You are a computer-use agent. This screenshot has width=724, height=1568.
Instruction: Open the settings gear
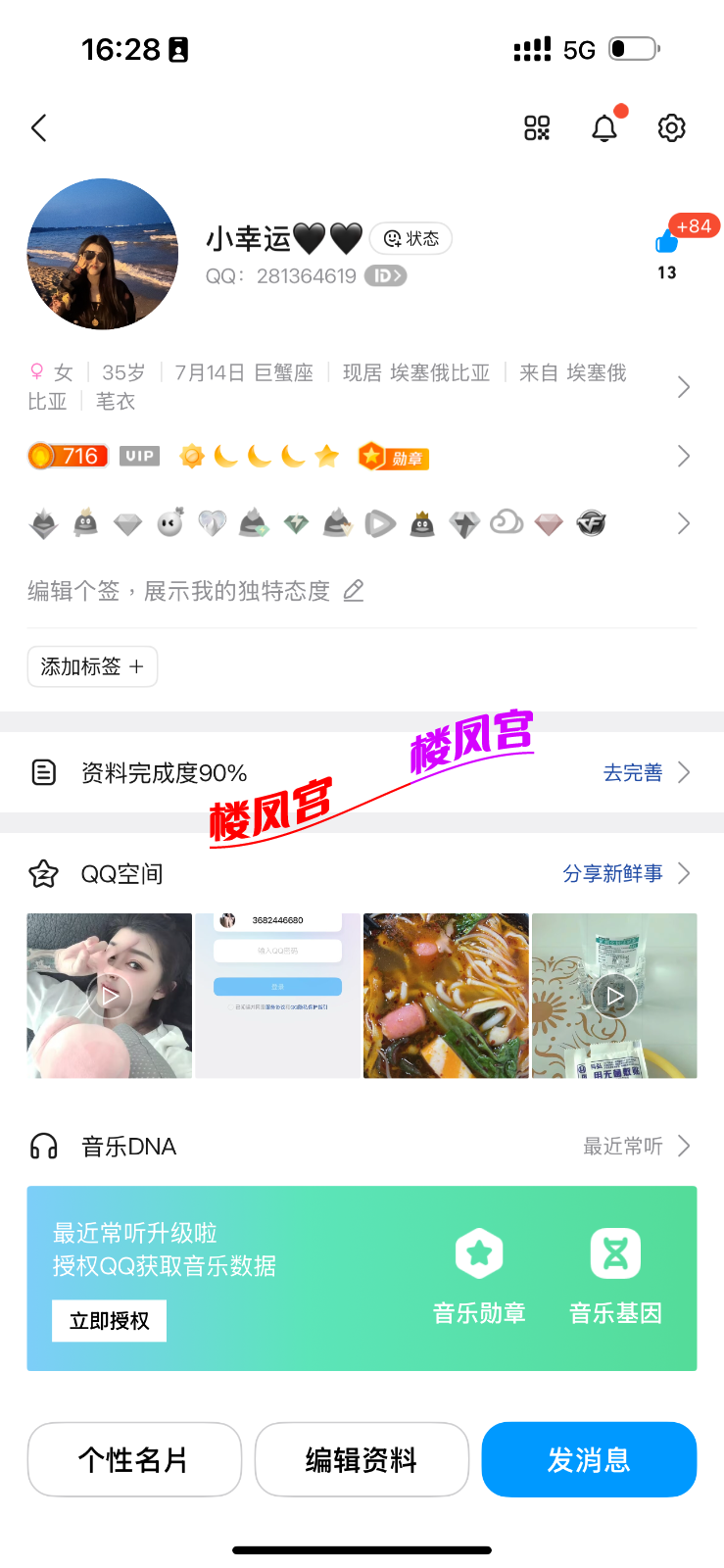click(x=671, y=128)
